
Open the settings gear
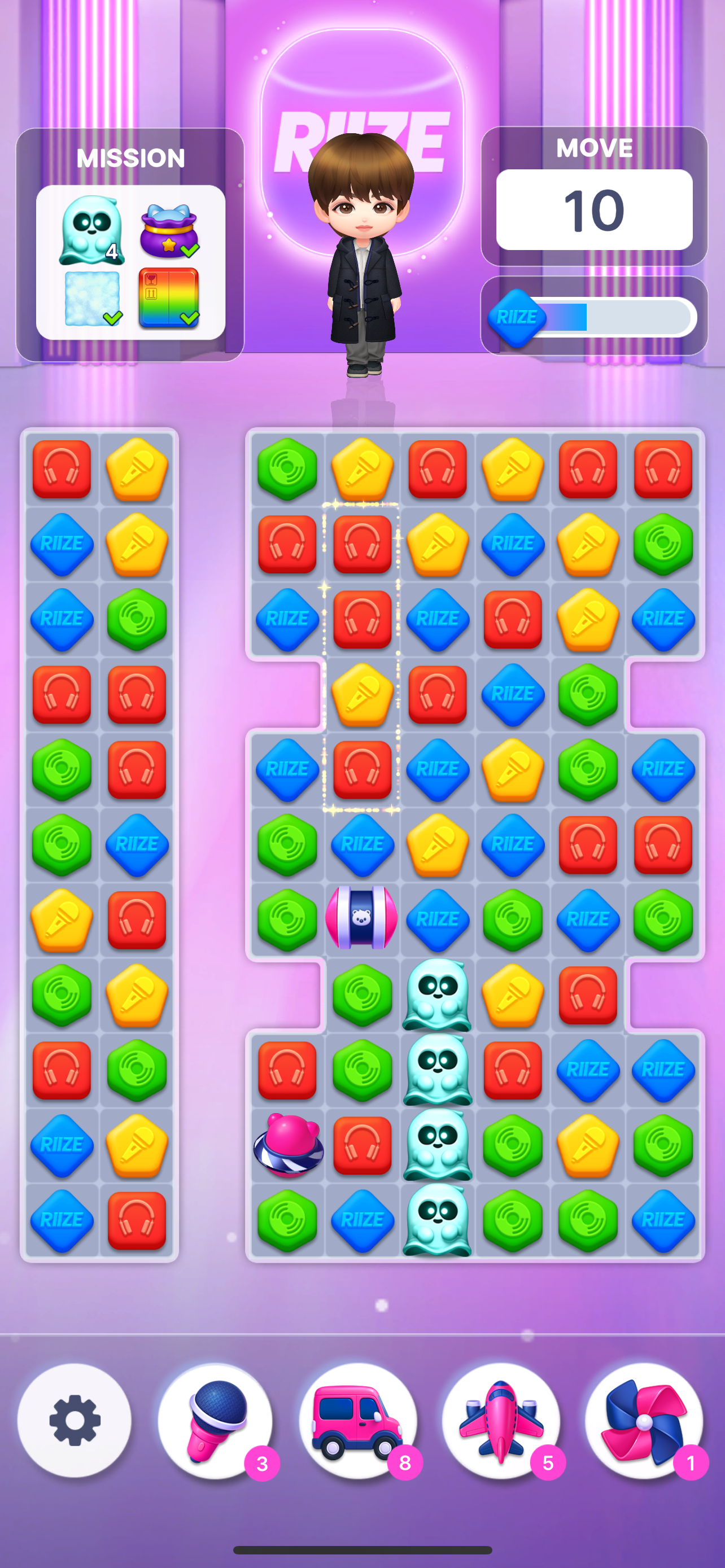tap(75, 1421)
